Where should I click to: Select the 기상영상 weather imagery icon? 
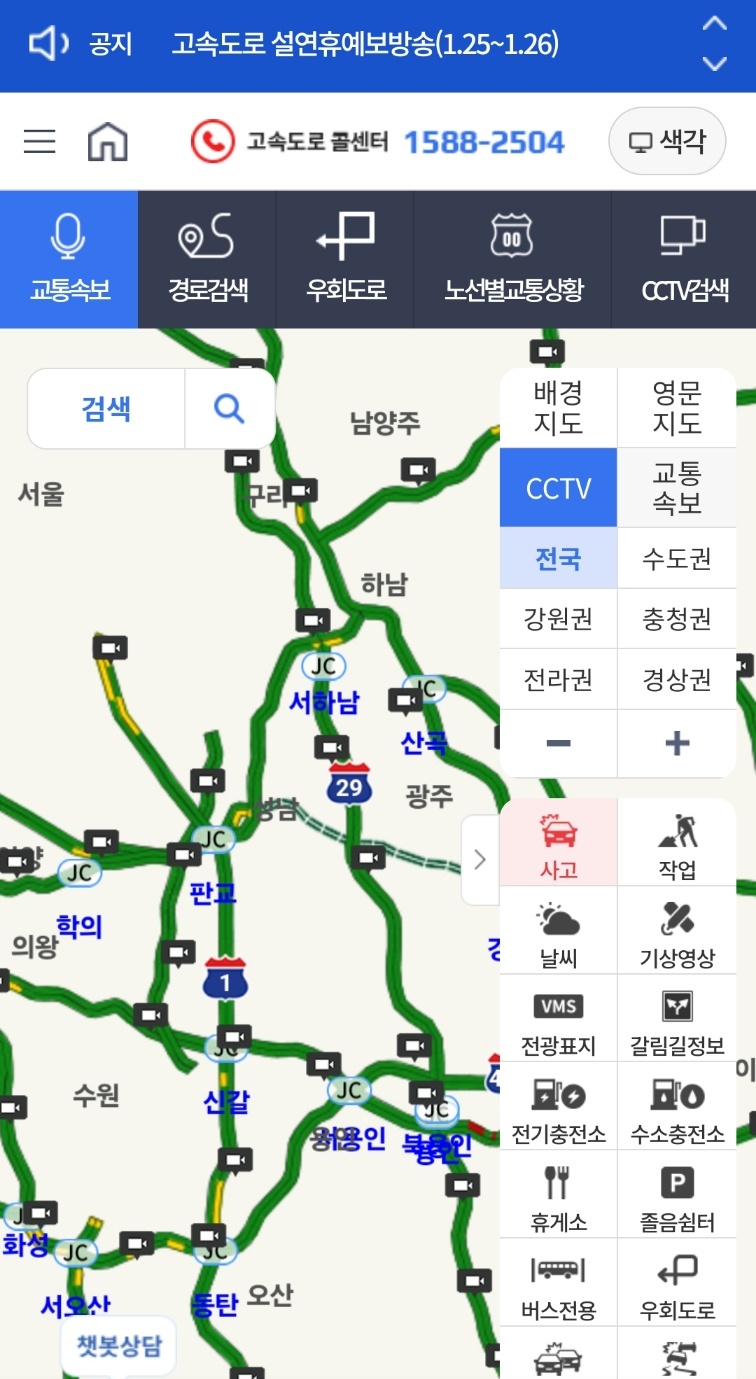pyautogui.click(x=675, y=930)
